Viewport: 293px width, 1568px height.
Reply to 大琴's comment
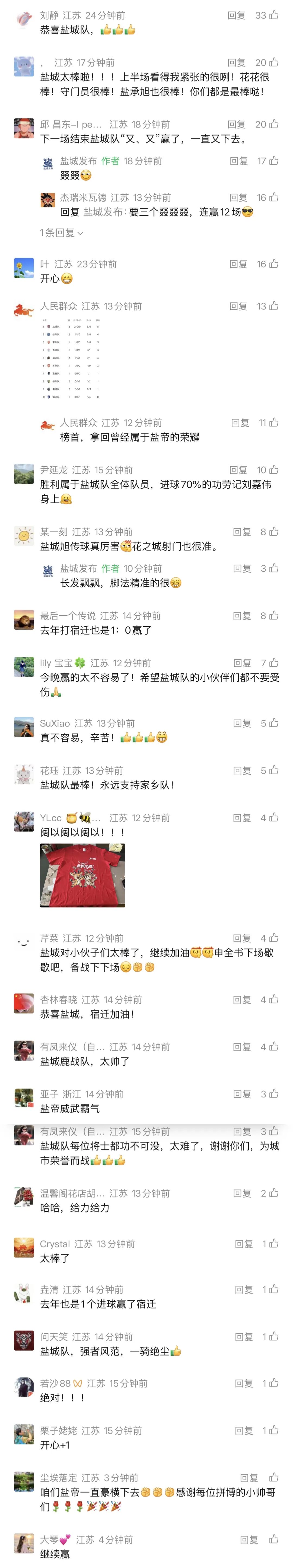(x=249, y=1540)
